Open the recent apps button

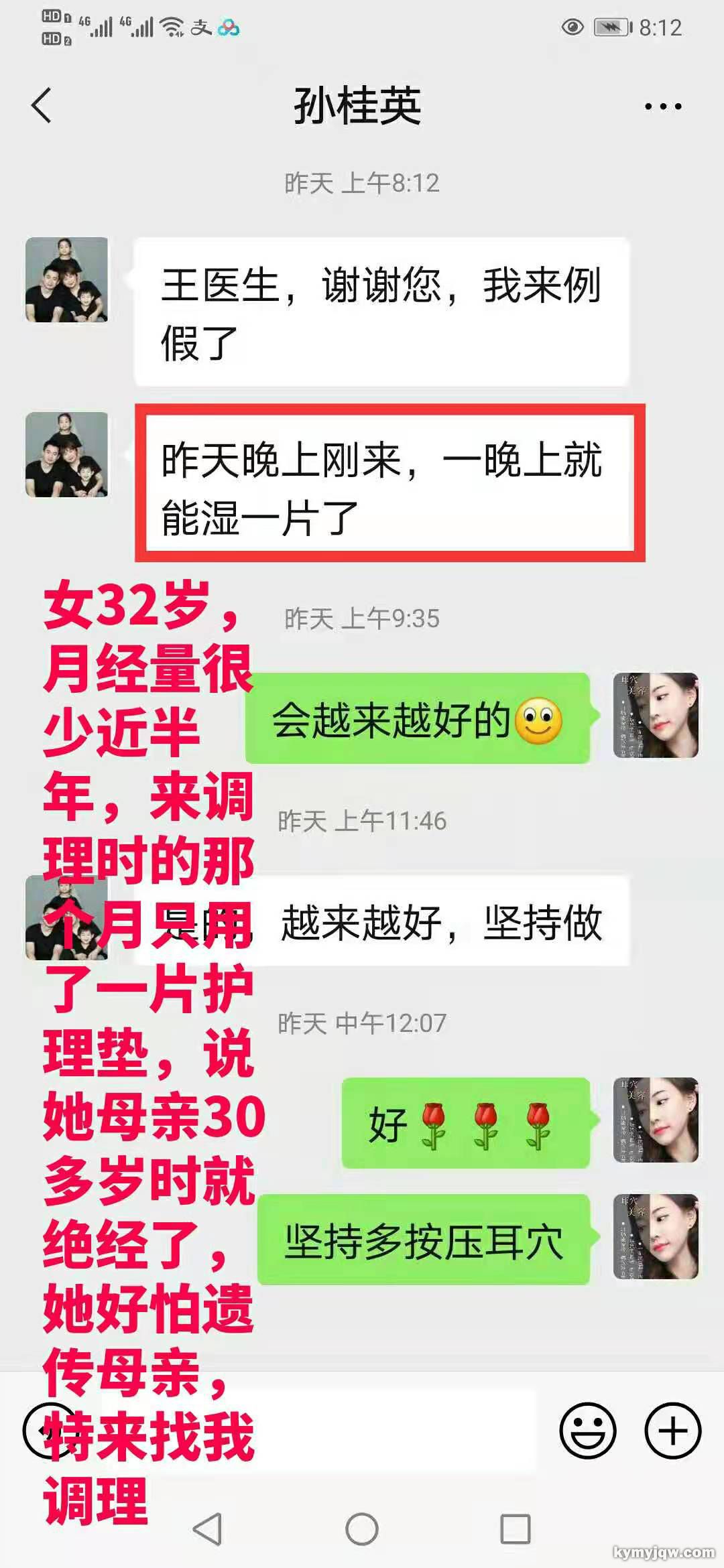click(x=515, y=1528)
